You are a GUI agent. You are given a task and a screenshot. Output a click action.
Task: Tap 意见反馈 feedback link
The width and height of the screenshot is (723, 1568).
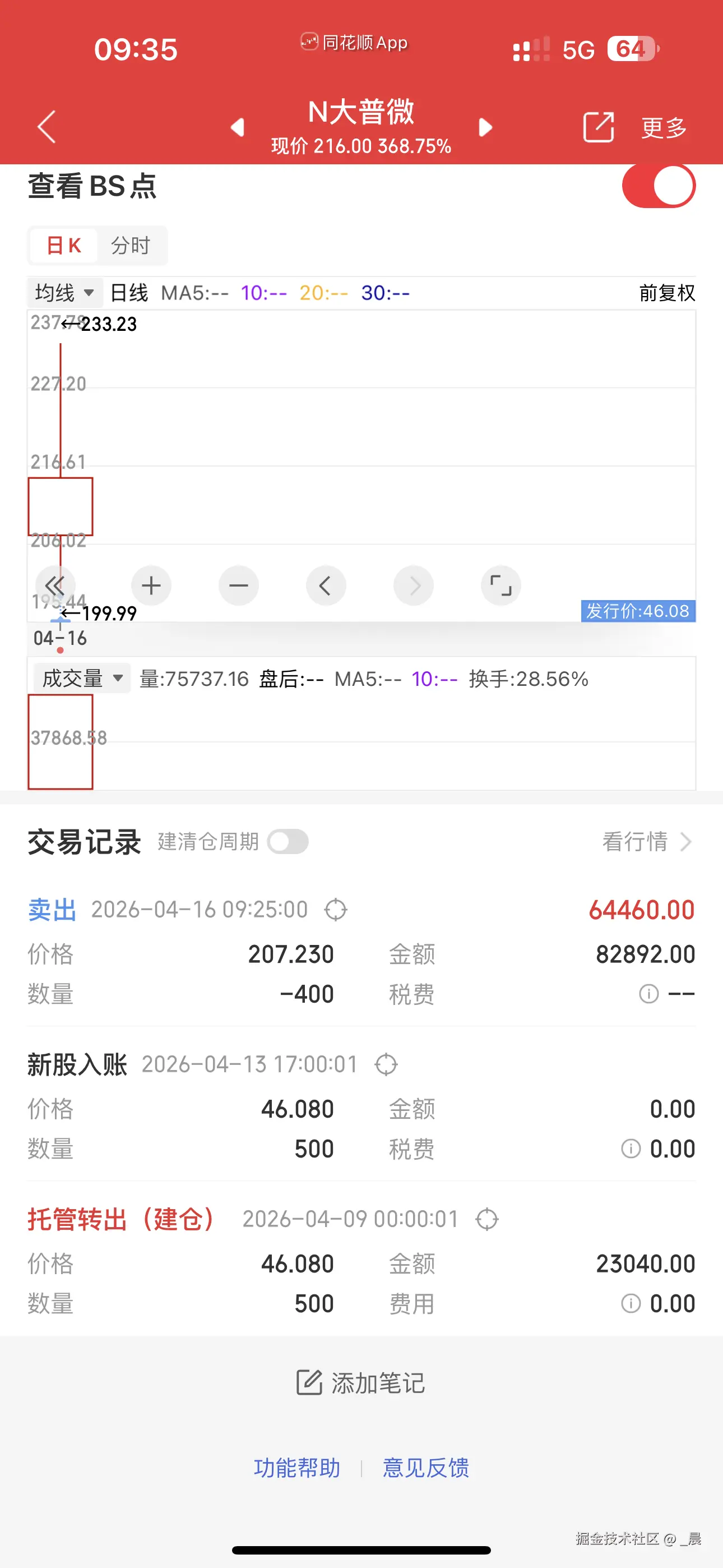click(x=425, y=1469)
